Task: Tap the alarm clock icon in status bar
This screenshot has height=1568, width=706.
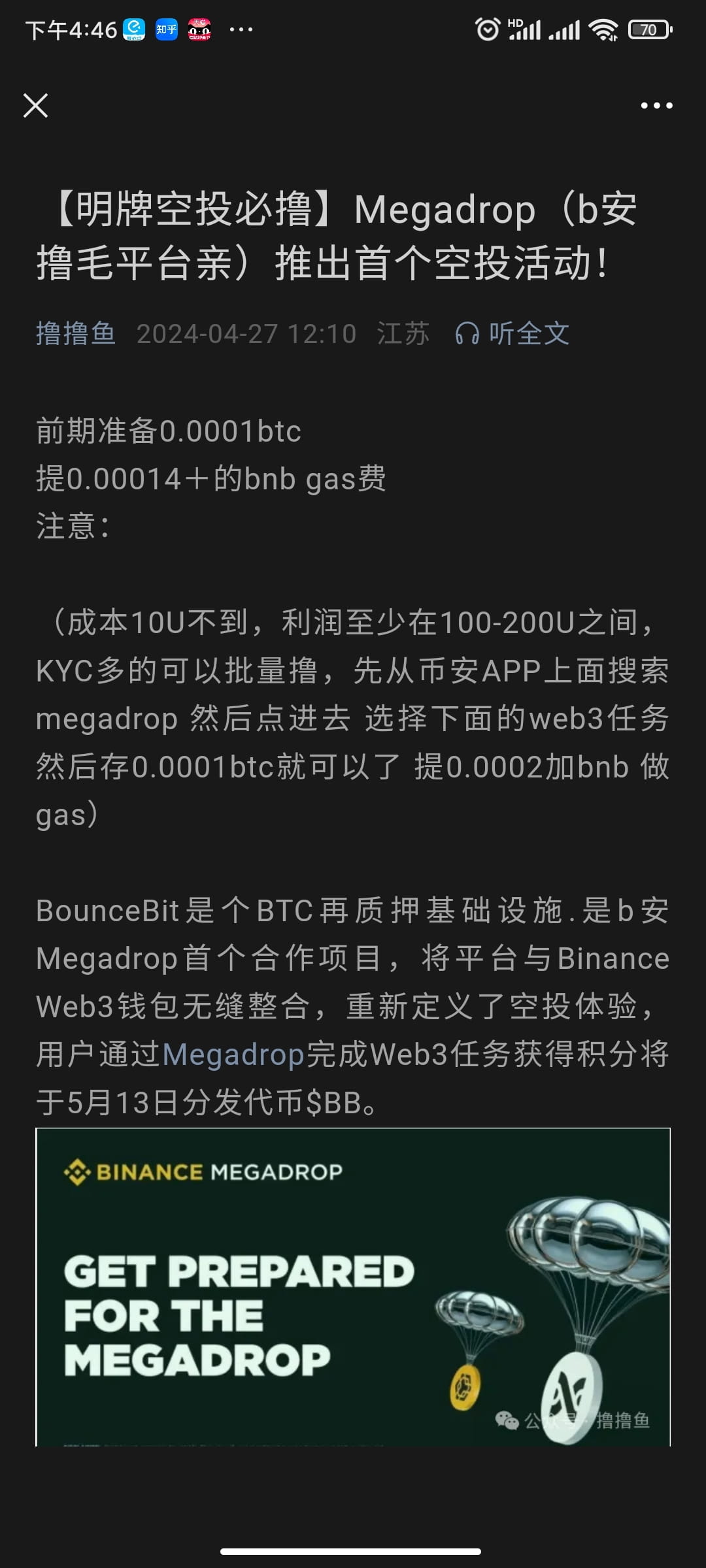Action: [x=487, y=29]
